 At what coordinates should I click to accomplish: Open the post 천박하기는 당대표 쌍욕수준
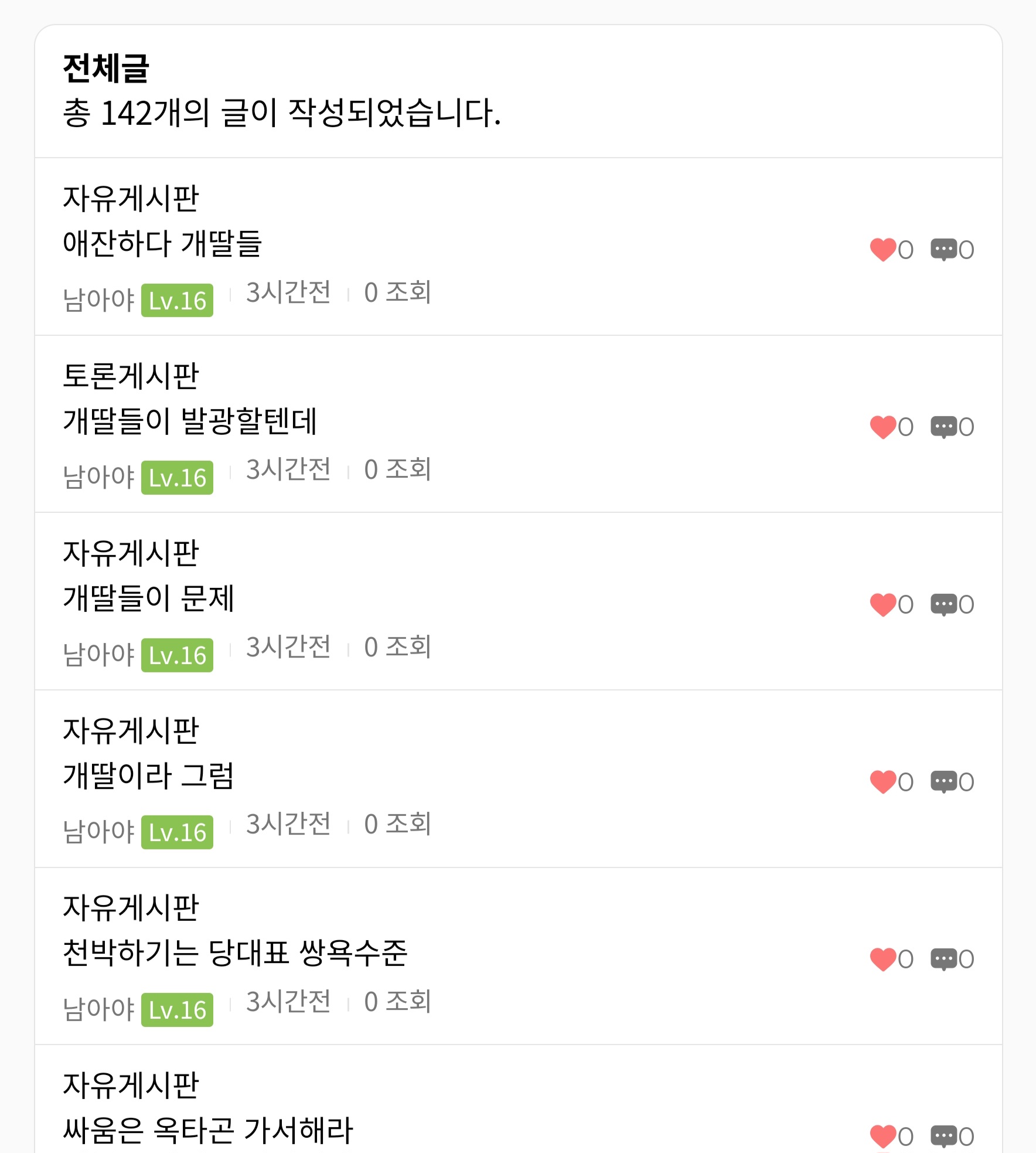click(x=234, y=953)
